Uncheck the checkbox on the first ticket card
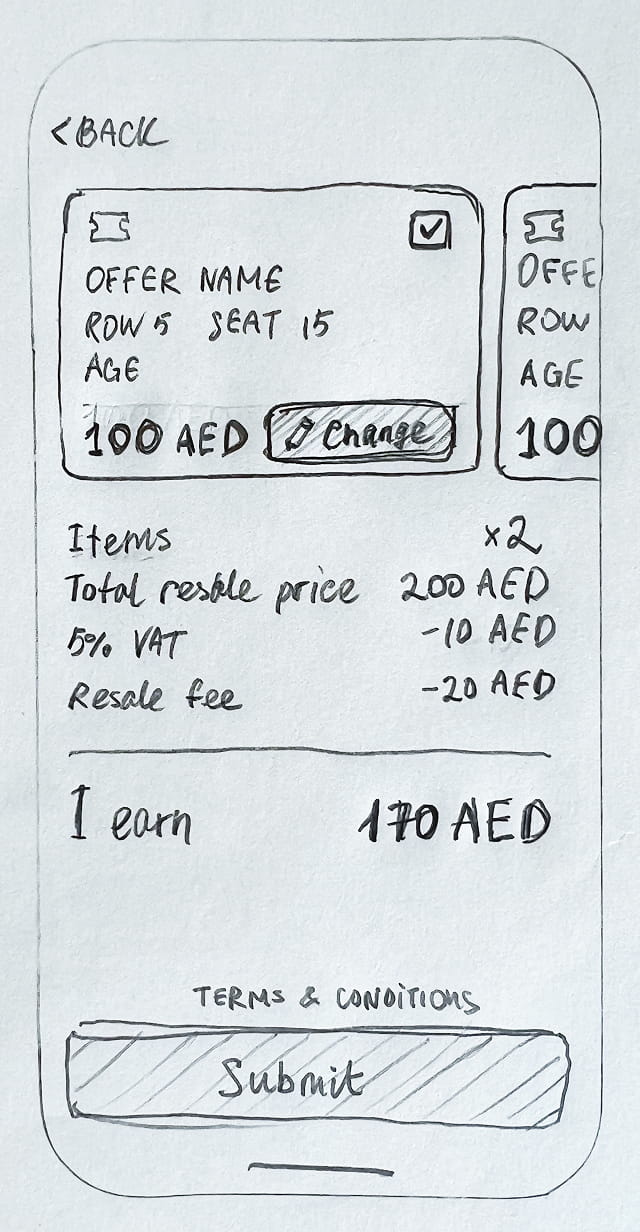The image size is (640, 1232). 430,231
